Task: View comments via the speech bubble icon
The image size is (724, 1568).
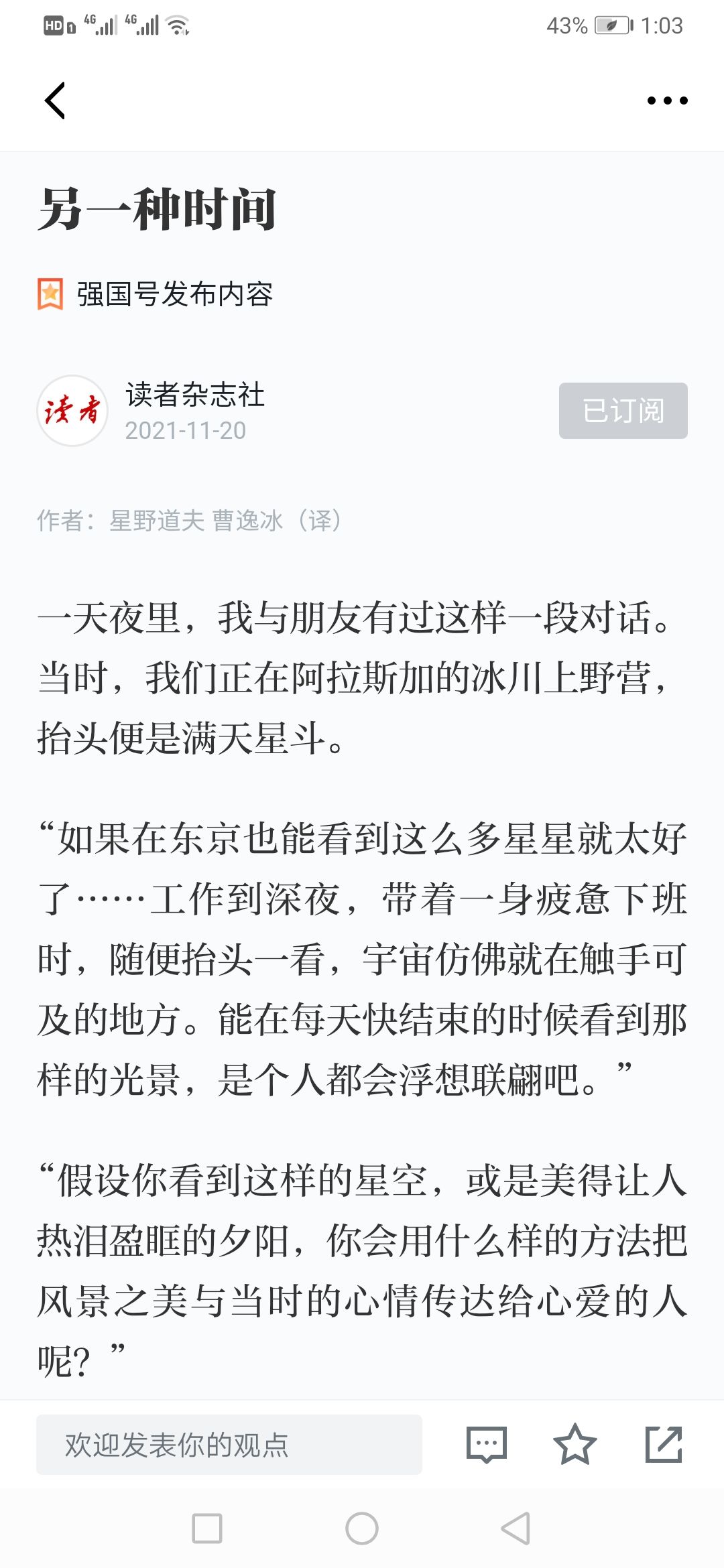Action: point(487,1444)
